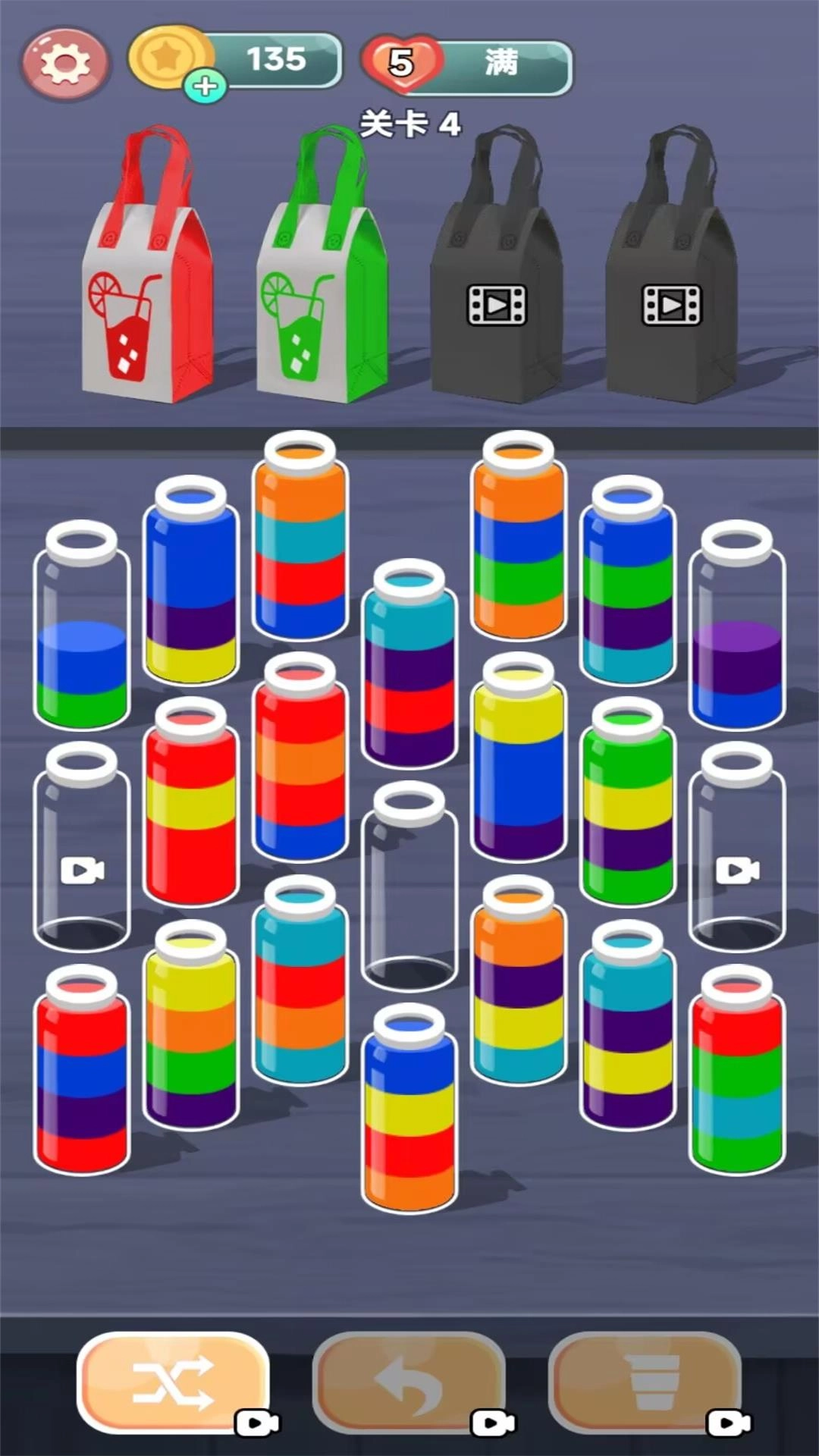Screen dimensions: 819x1456
Task: Select the red, green, teal, green bottle
Action: coord(737,1077)
